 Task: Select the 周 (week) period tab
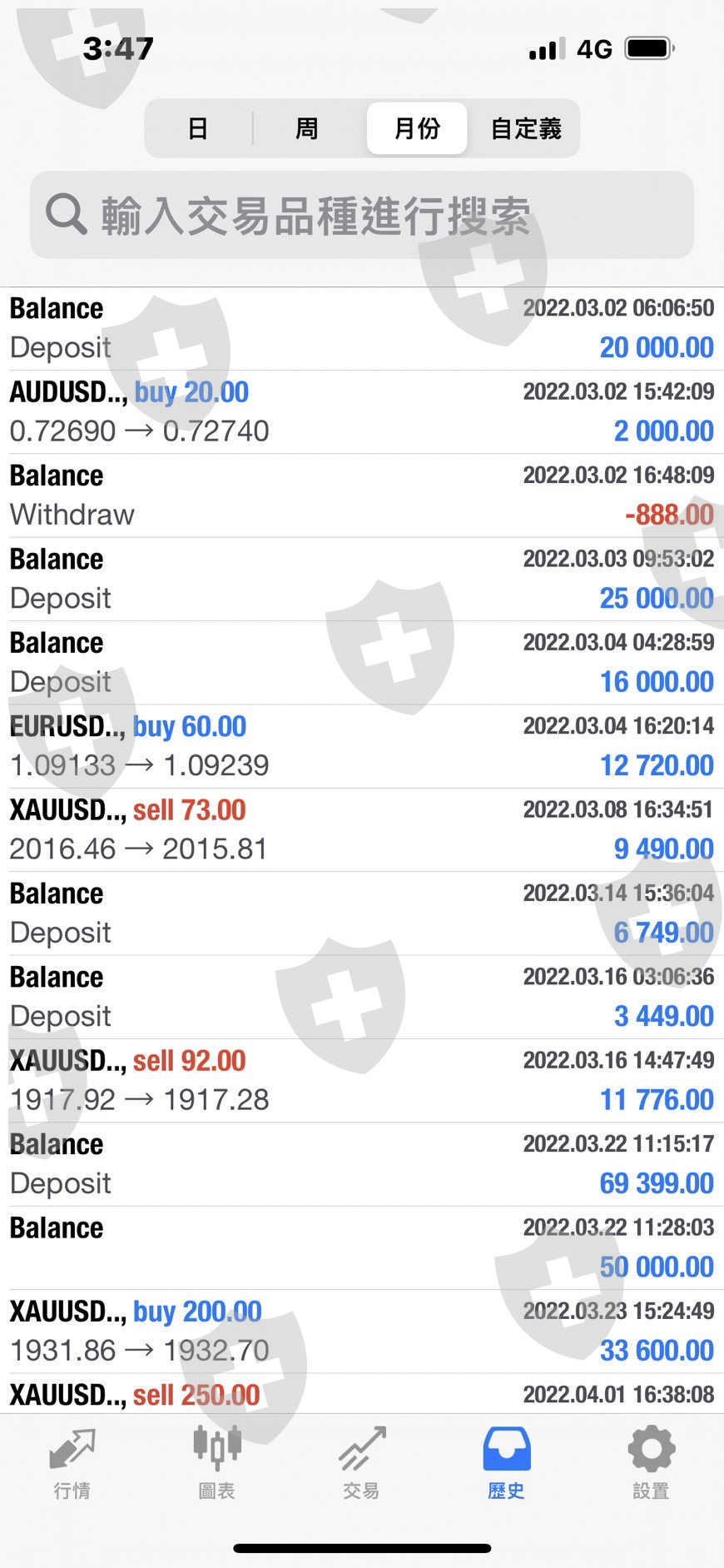pos(307,128)
